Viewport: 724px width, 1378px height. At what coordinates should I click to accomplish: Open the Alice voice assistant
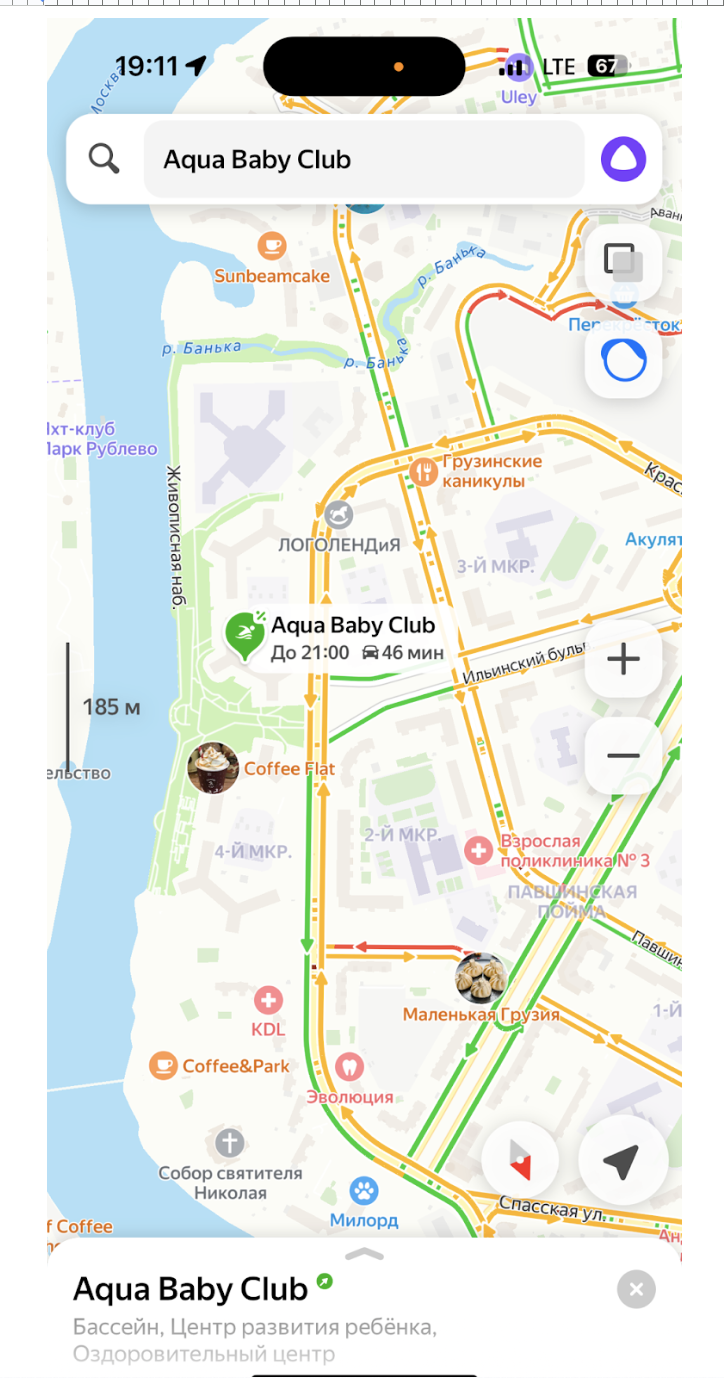[x=623, y=159]
